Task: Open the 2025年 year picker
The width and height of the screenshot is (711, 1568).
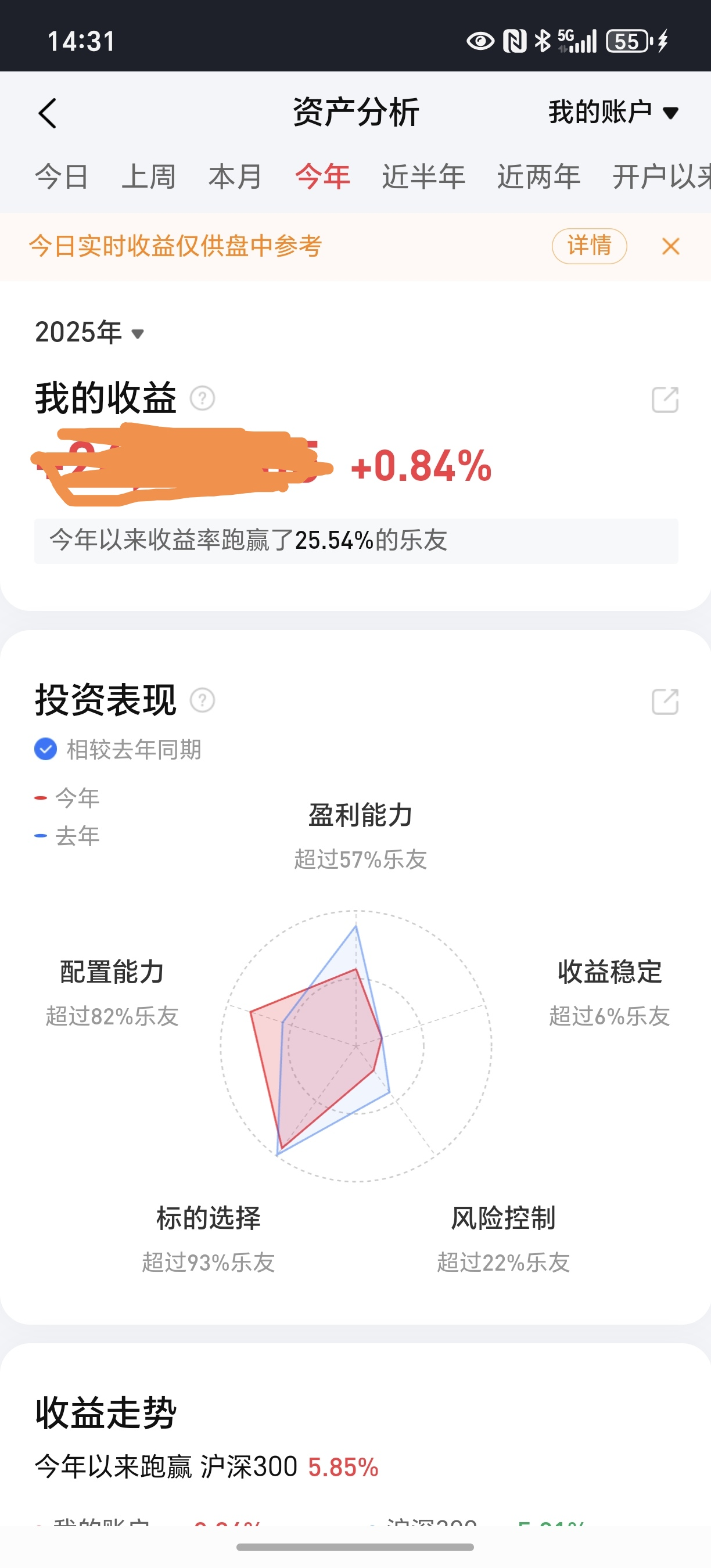Action: (x=89, y=333)
